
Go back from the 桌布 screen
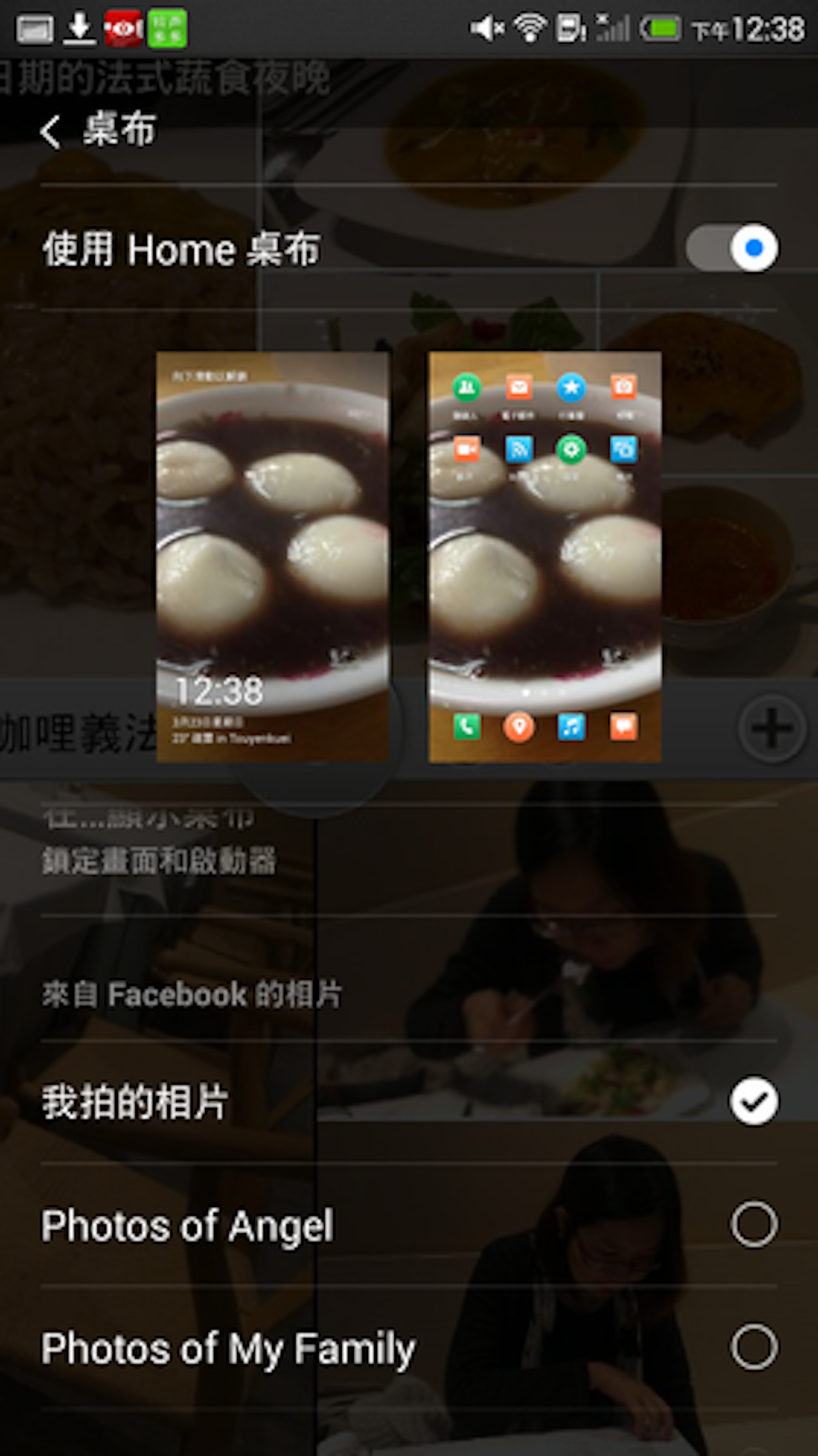[x=51, y=131]
